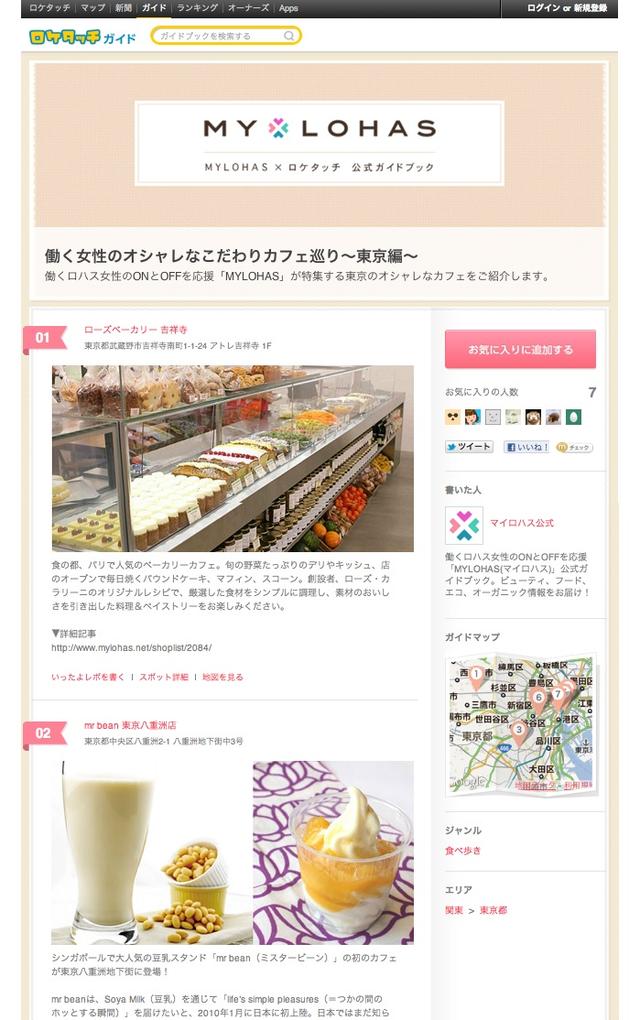
Task: Like the guide with いいね！ button
Action: coord(526,447)
